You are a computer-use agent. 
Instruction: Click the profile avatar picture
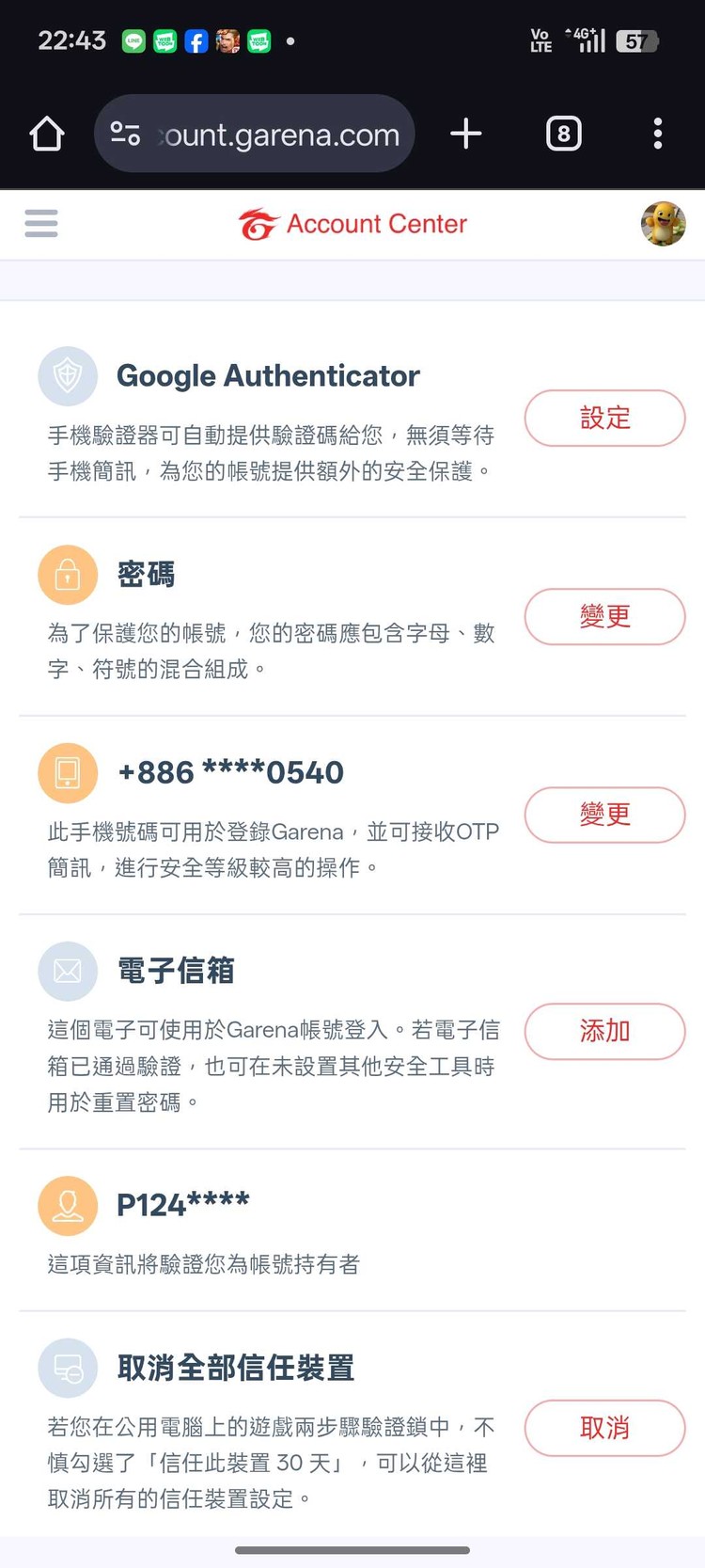pos(663,224)
